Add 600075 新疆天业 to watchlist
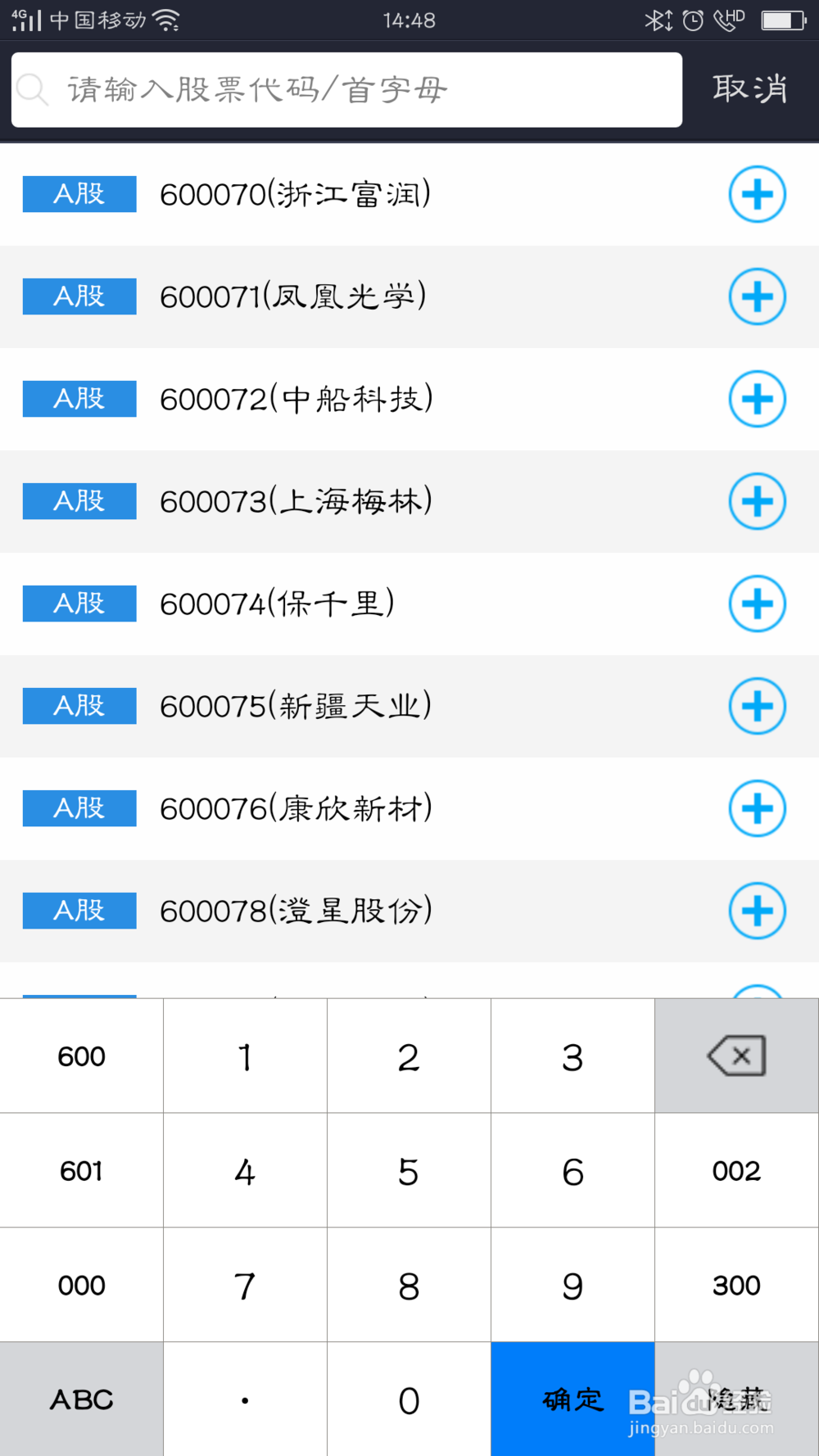819x1456 pixels. pyautogui.click(x=758, y=706)
